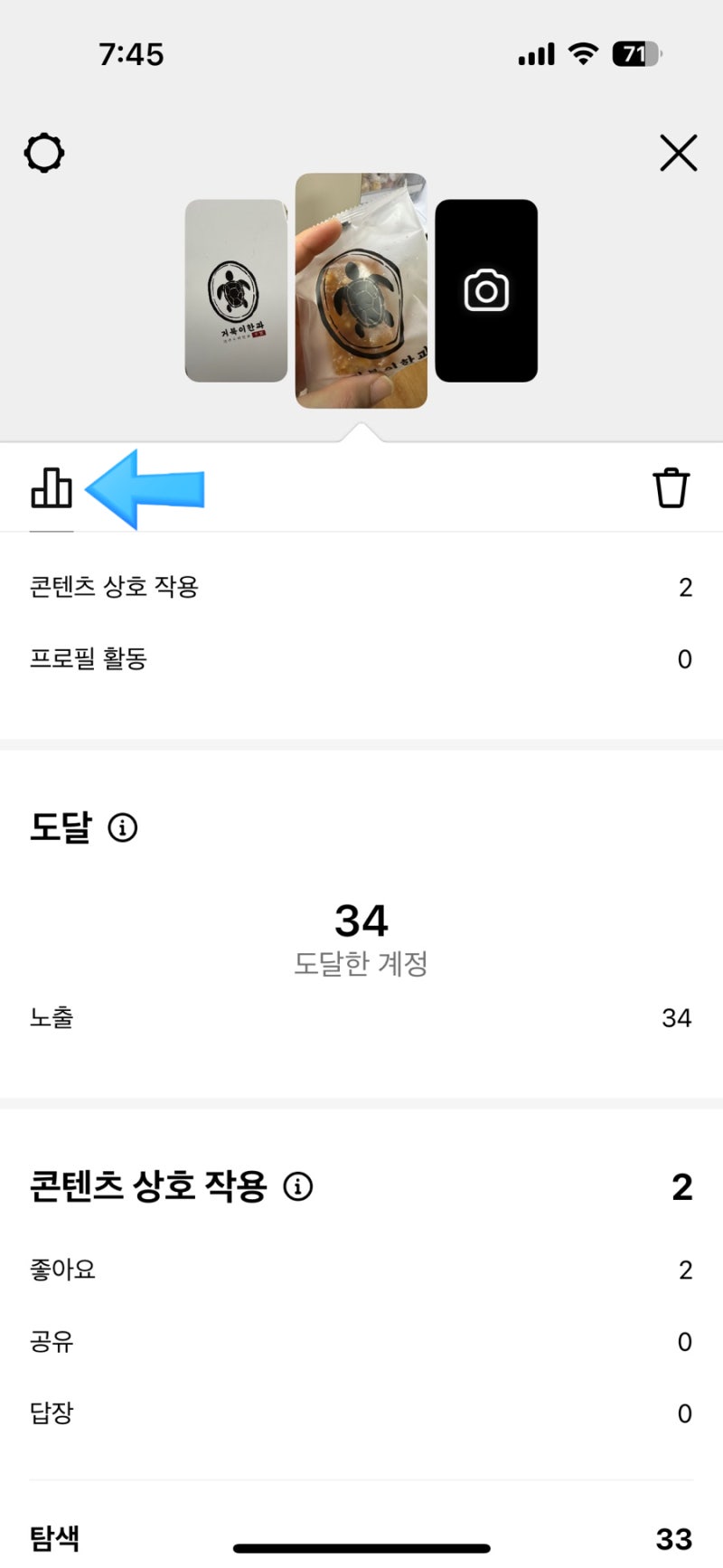Click the Wi-Fi icon in status bar
The image size is (723, 1568).
583,54
